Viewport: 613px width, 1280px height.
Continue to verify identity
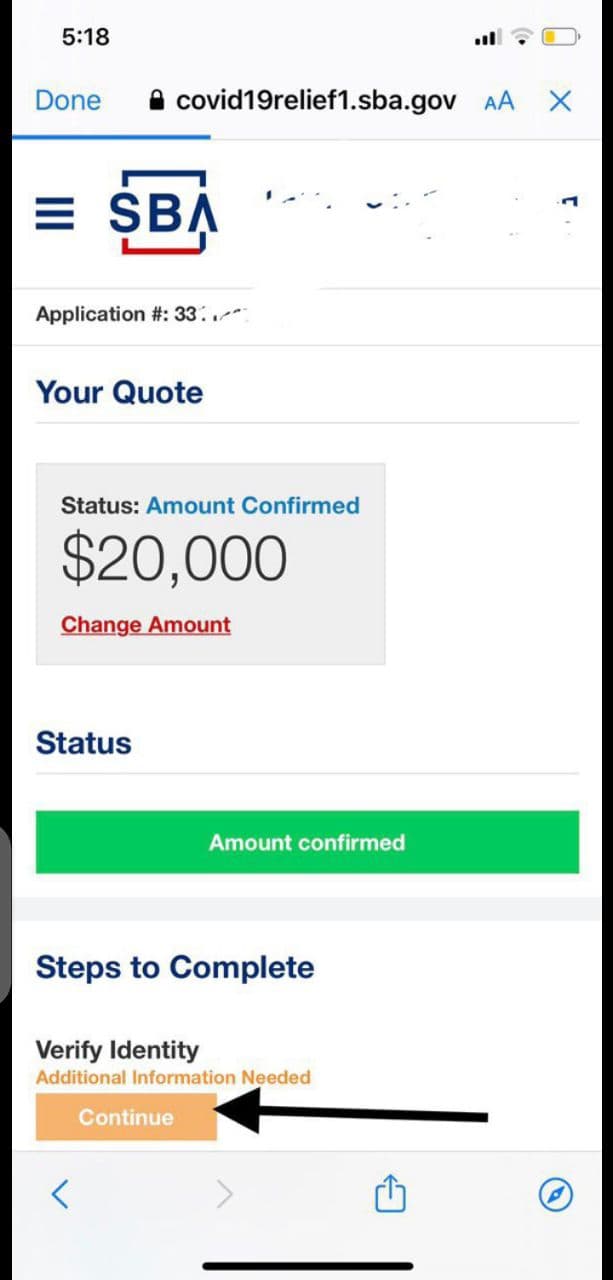pos(126,1117)
